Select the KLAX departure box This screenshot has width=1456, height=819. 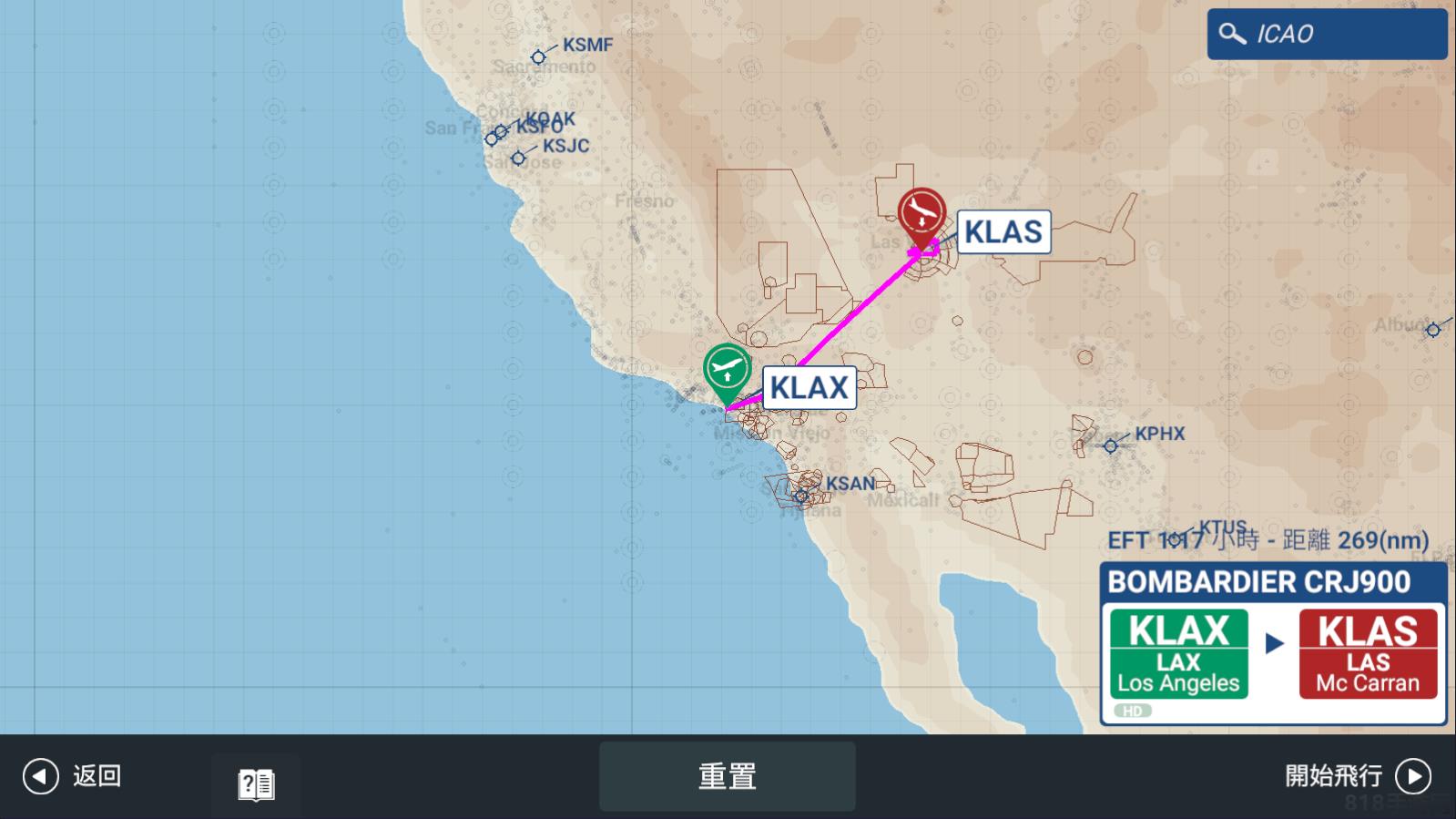pos(1178,654)
